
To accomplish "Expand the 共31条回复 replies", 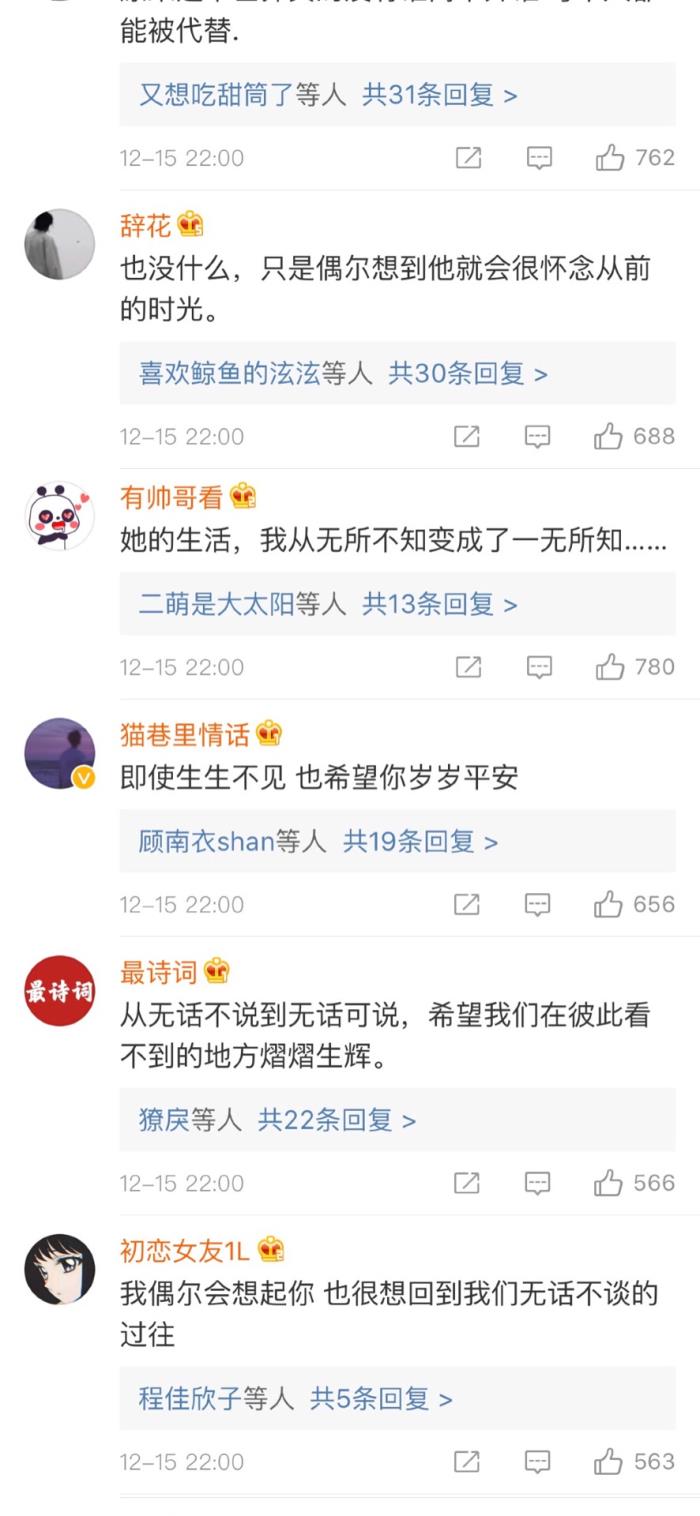I will point(440,96).
